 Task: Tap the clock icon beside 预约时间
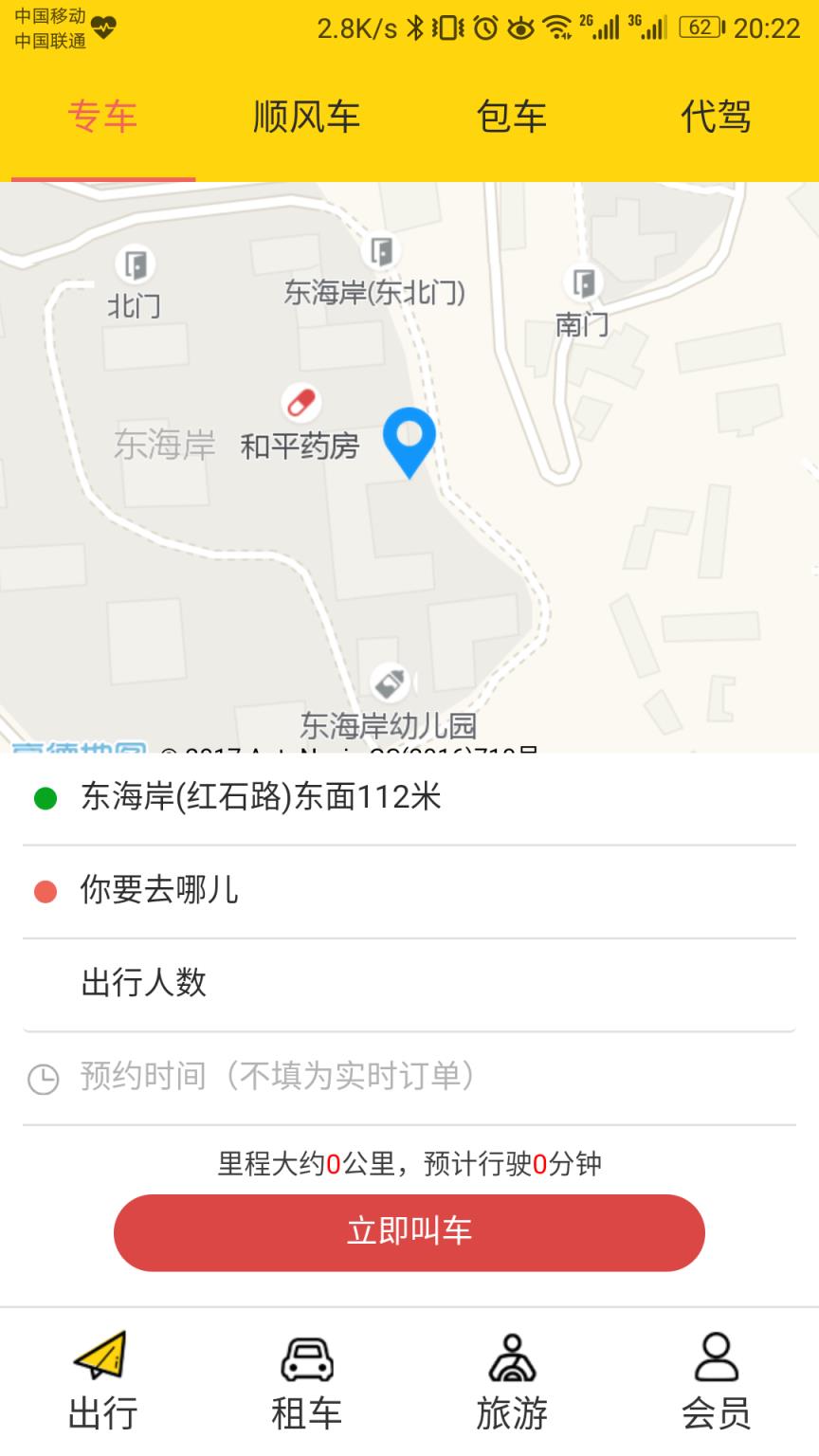(x=41, y=1076)
